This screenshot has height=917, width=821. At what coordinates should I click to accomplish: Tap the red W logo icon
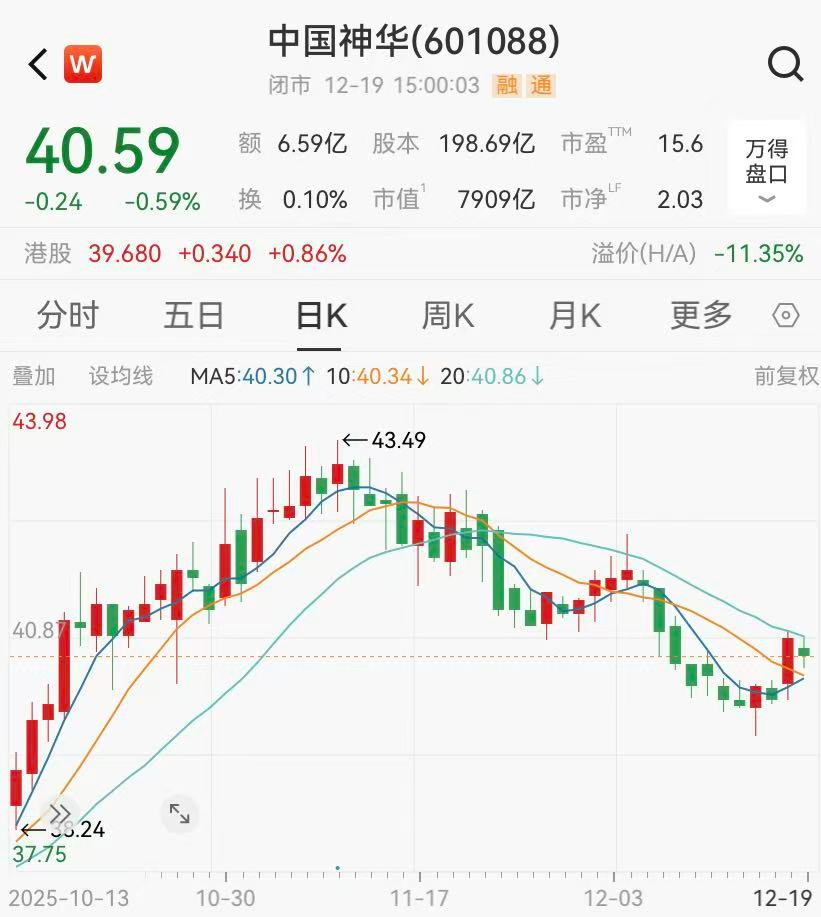click(x=83, y=65)
